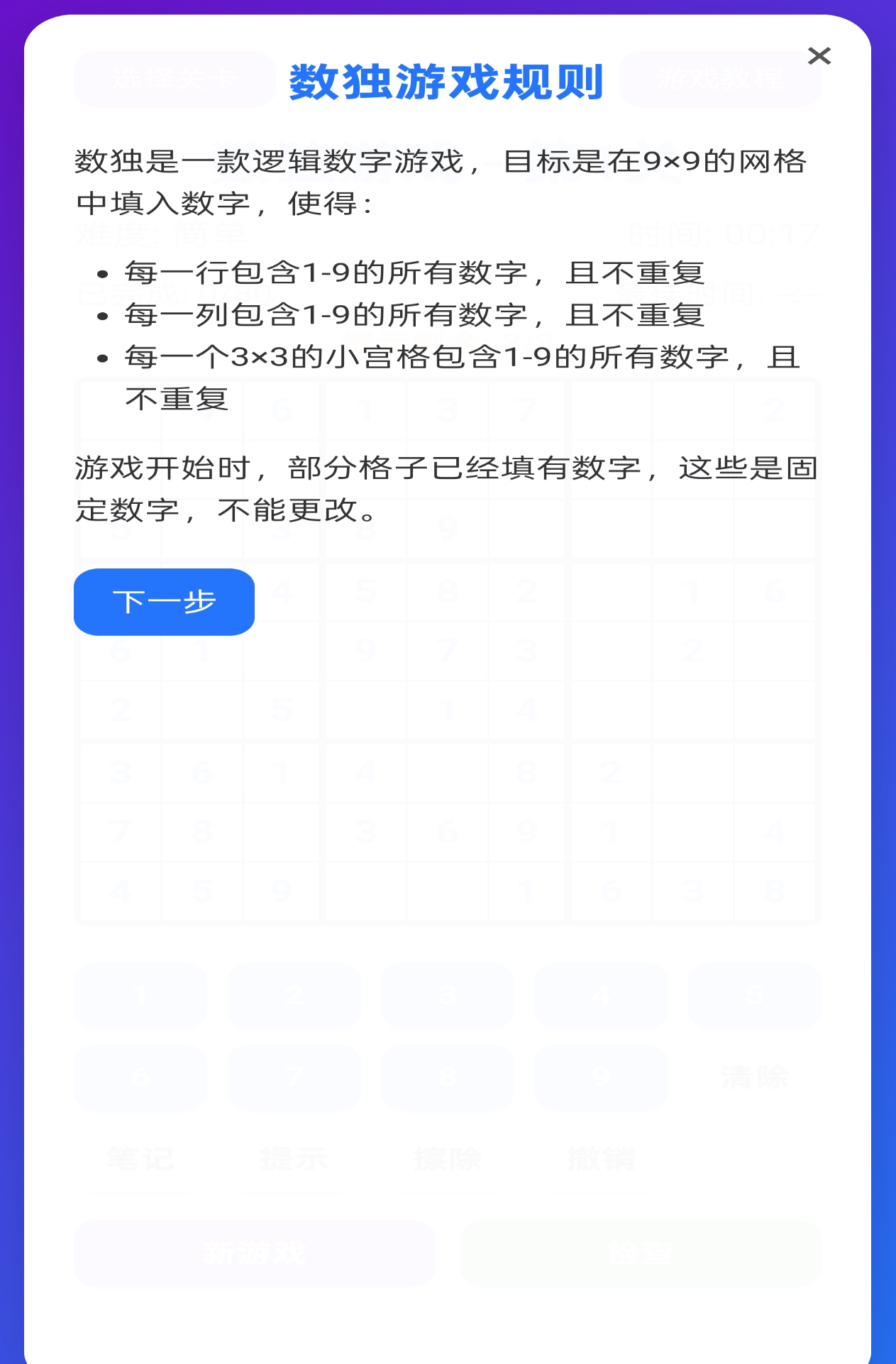Image resolution: width=896 pixels, height=1364 pixels.
Task: Select number 1 on the number pad
Action: (x=140, y=996)
